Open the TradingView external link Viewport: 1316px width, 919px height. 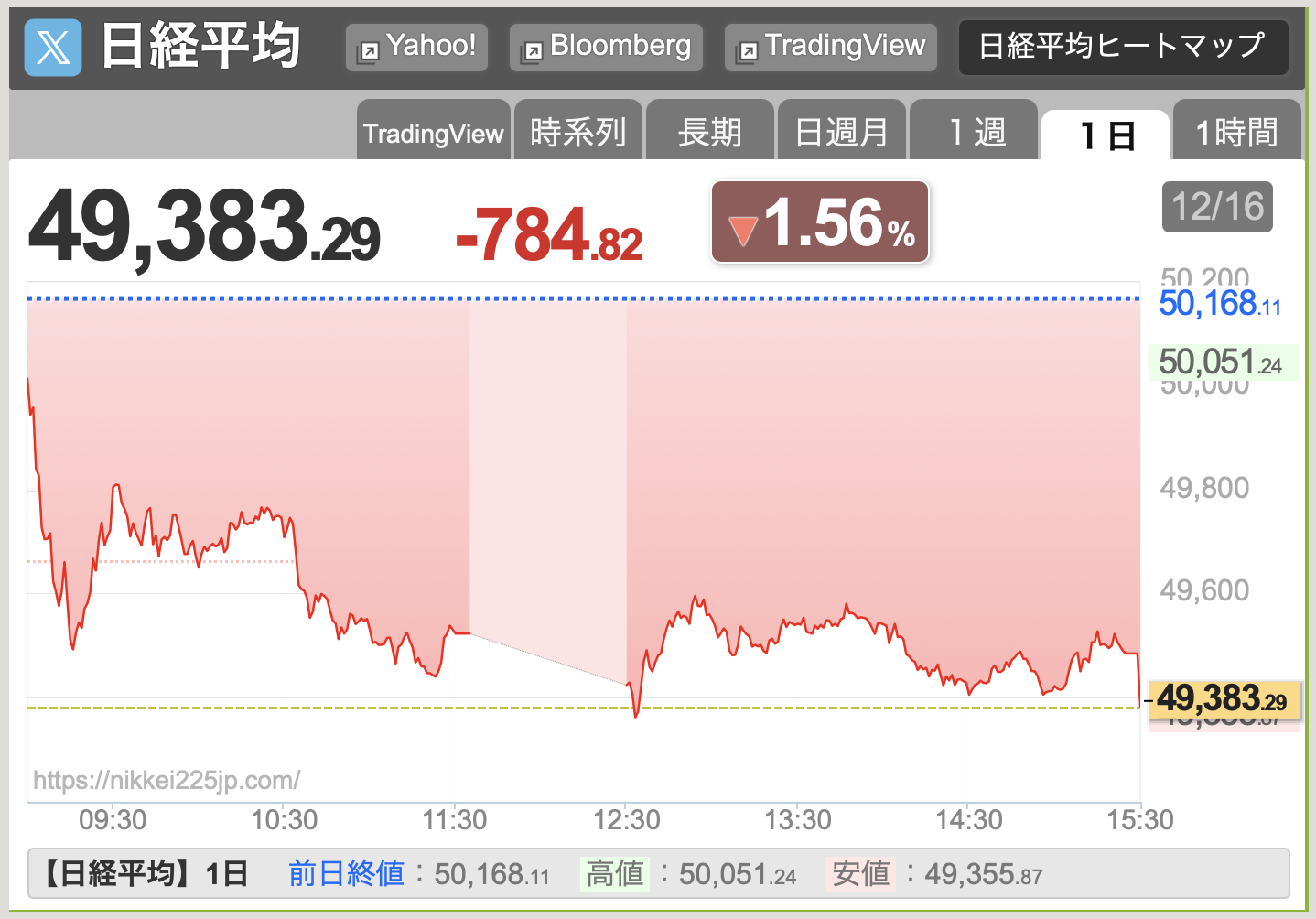831,47
